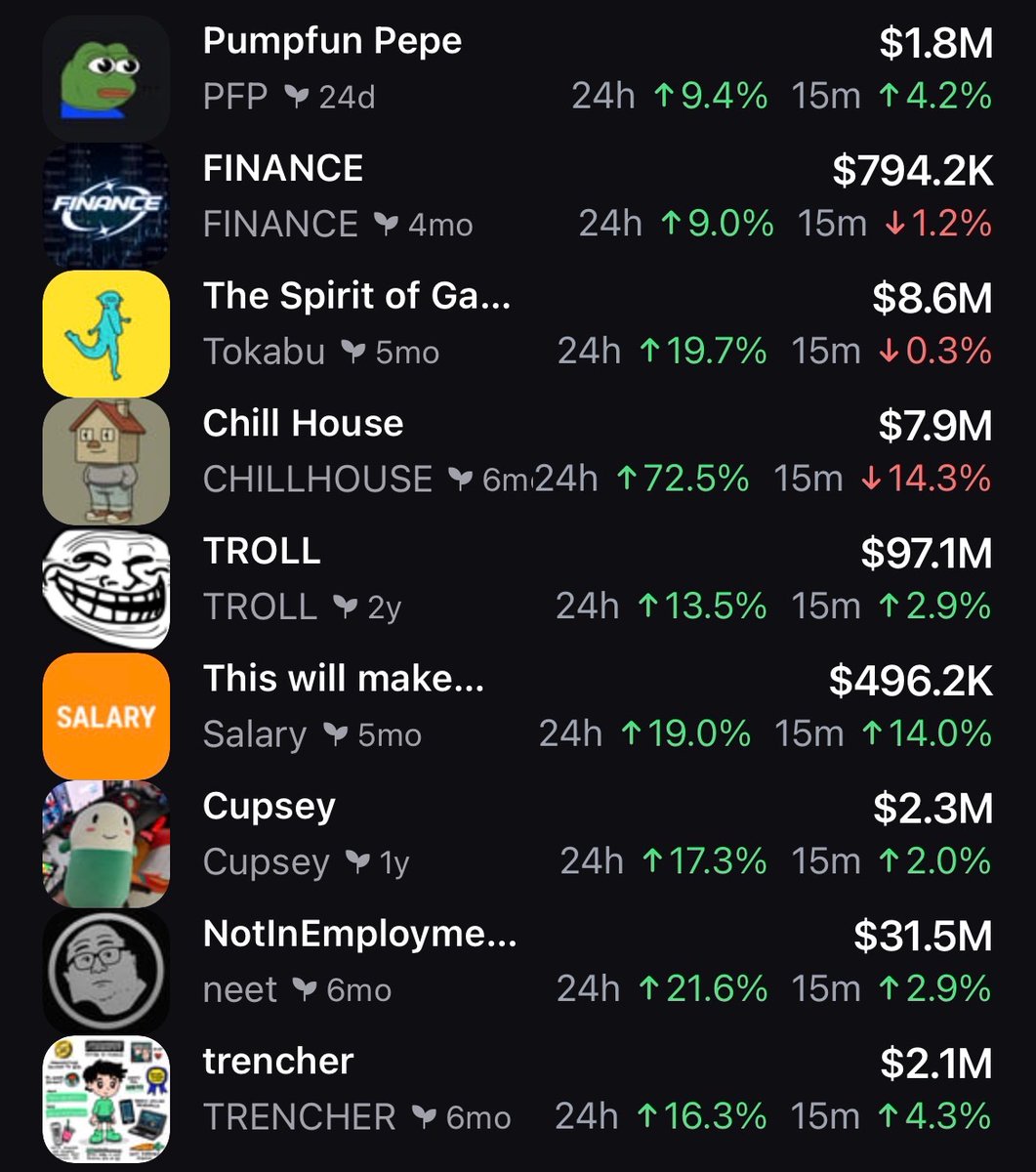Image resolution: width=1036 pixels, height=1172 pixels.
Task: Open the Chill House token
Action: pyautogui.click(x=518, y=451)
